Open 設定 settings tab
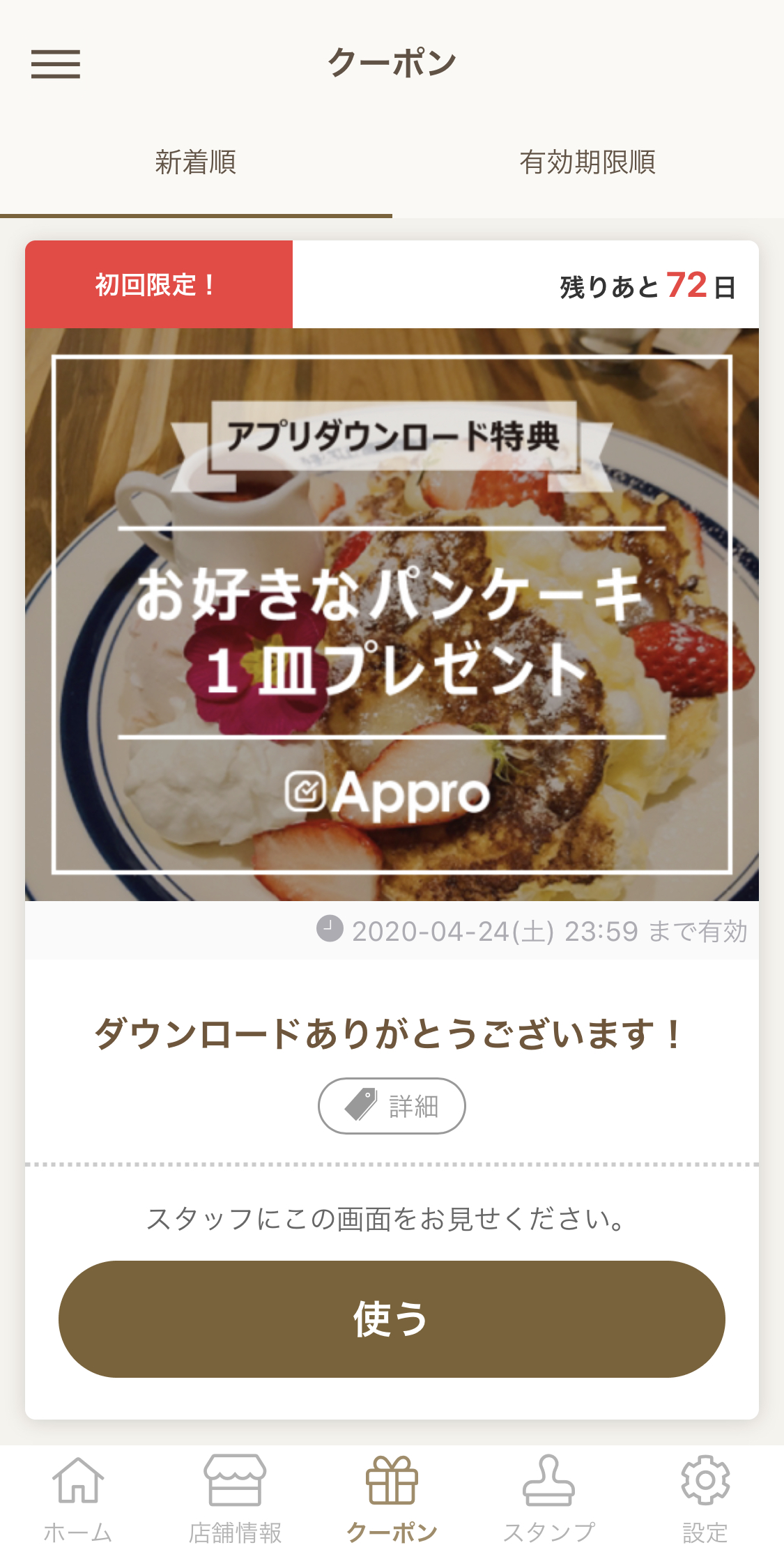The width and height of the screenshot is (784, 1552). (x=705, y=1498)
